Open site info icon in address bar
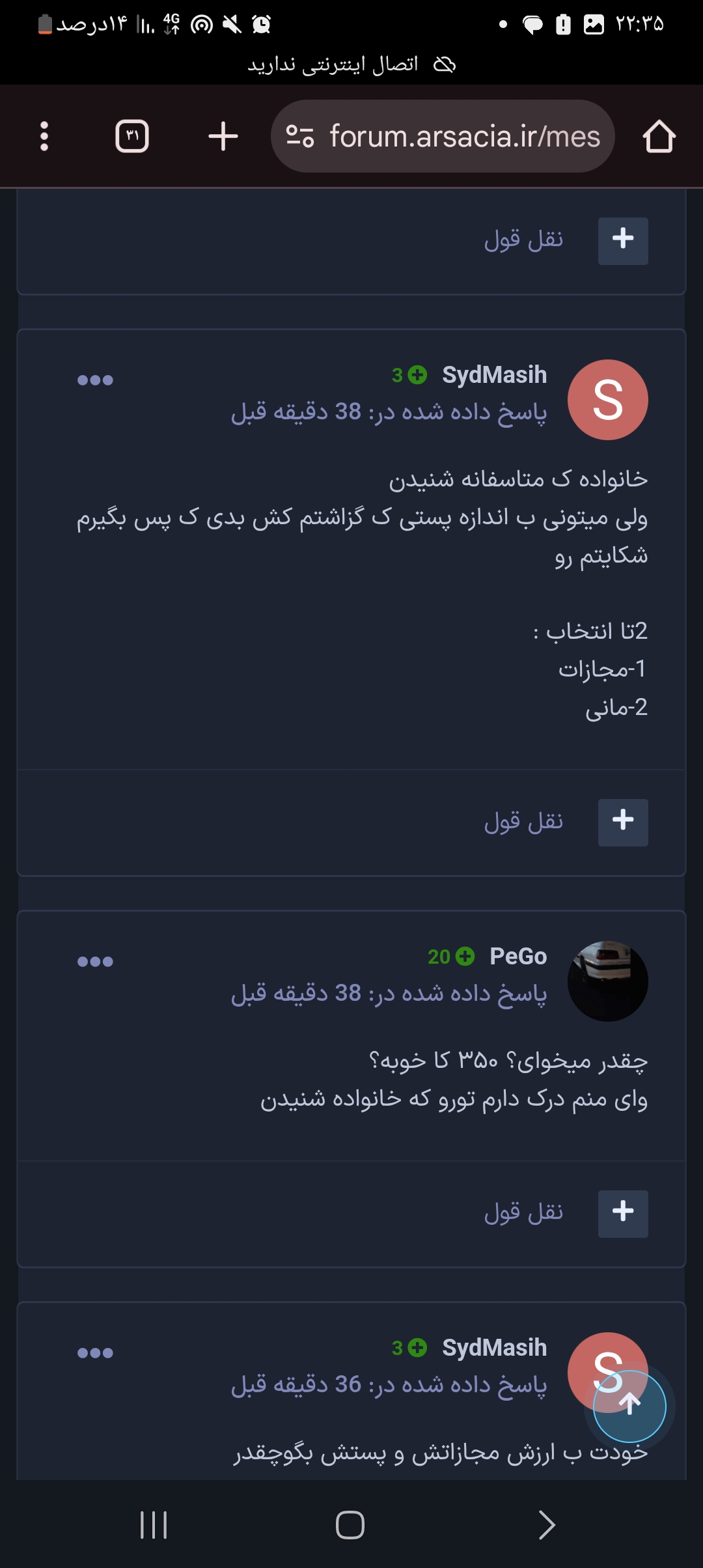Viewport: 703px width, 1568px height. 300,136
